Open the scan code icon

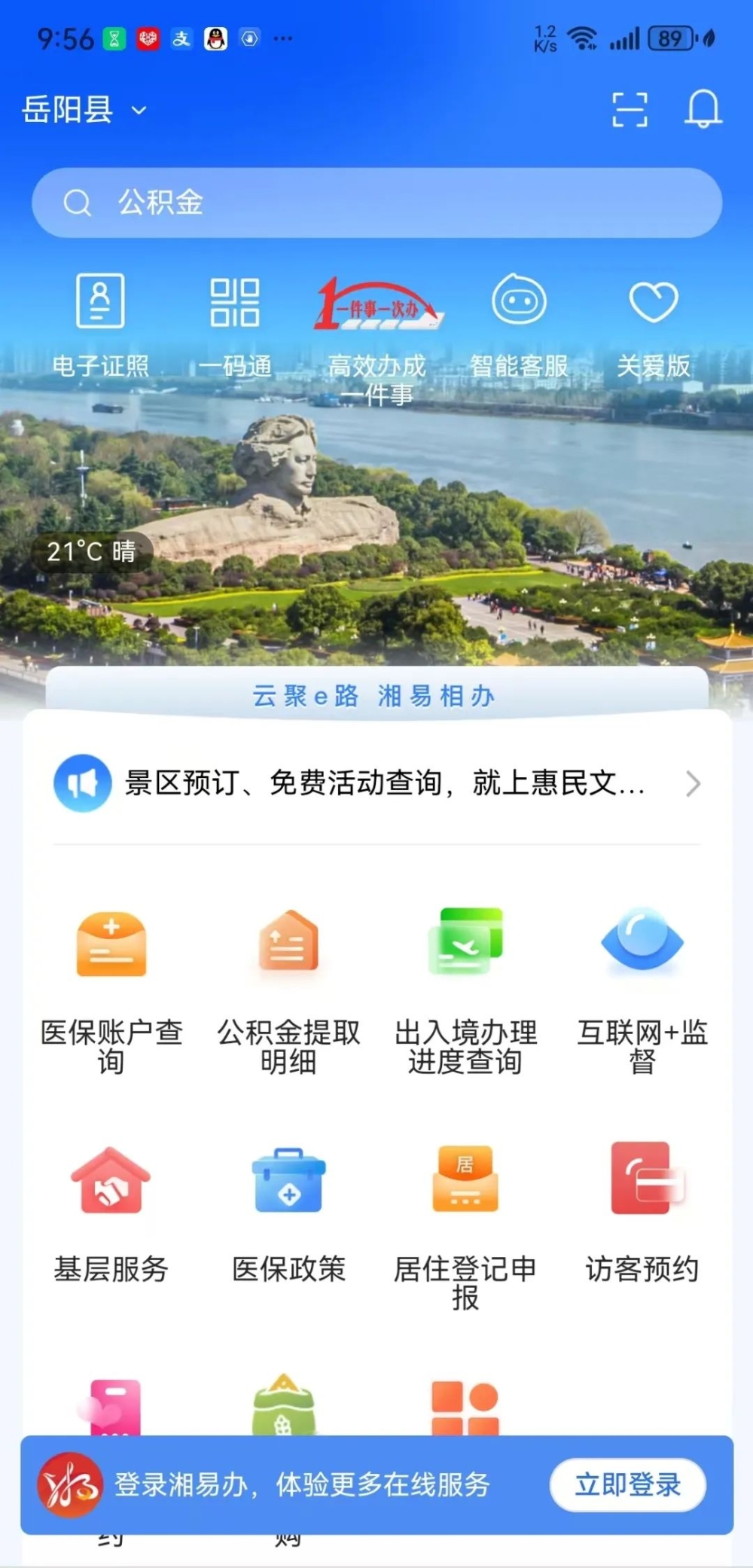pyautogui.click(x=629, y=110)
